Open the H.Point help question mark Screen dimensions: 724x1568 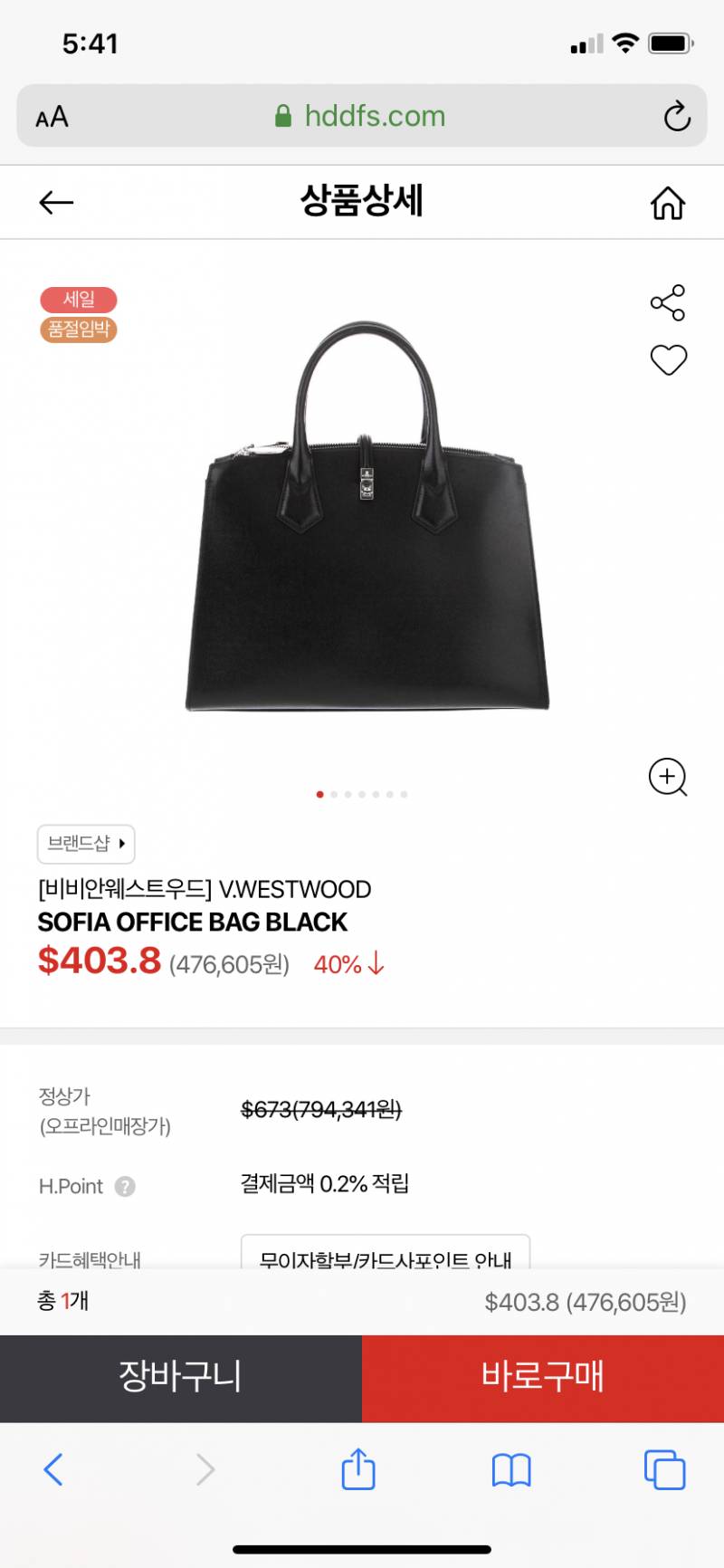click(126, 1186)
